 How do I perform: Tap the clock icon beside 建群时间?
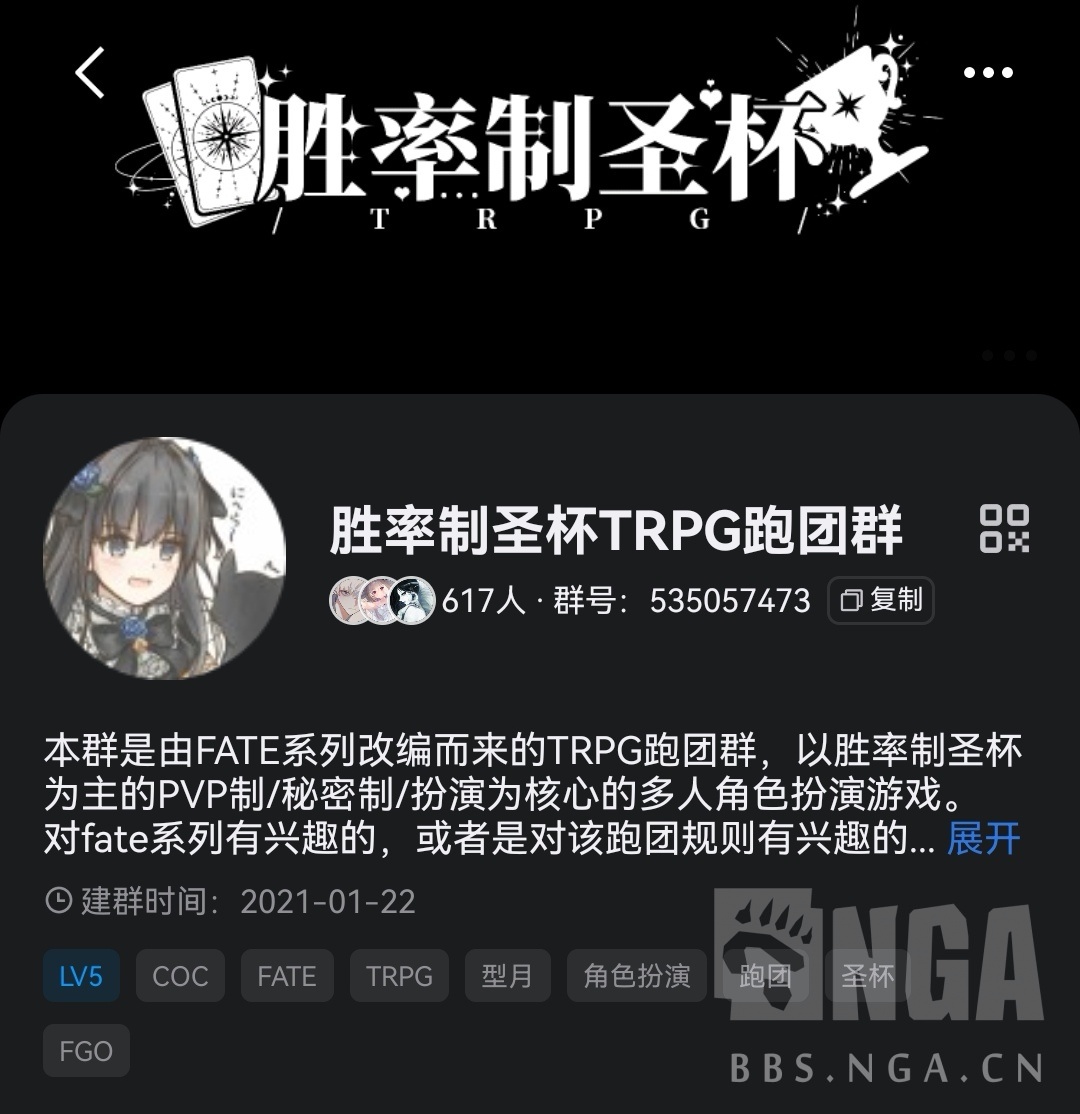[57, 900]
